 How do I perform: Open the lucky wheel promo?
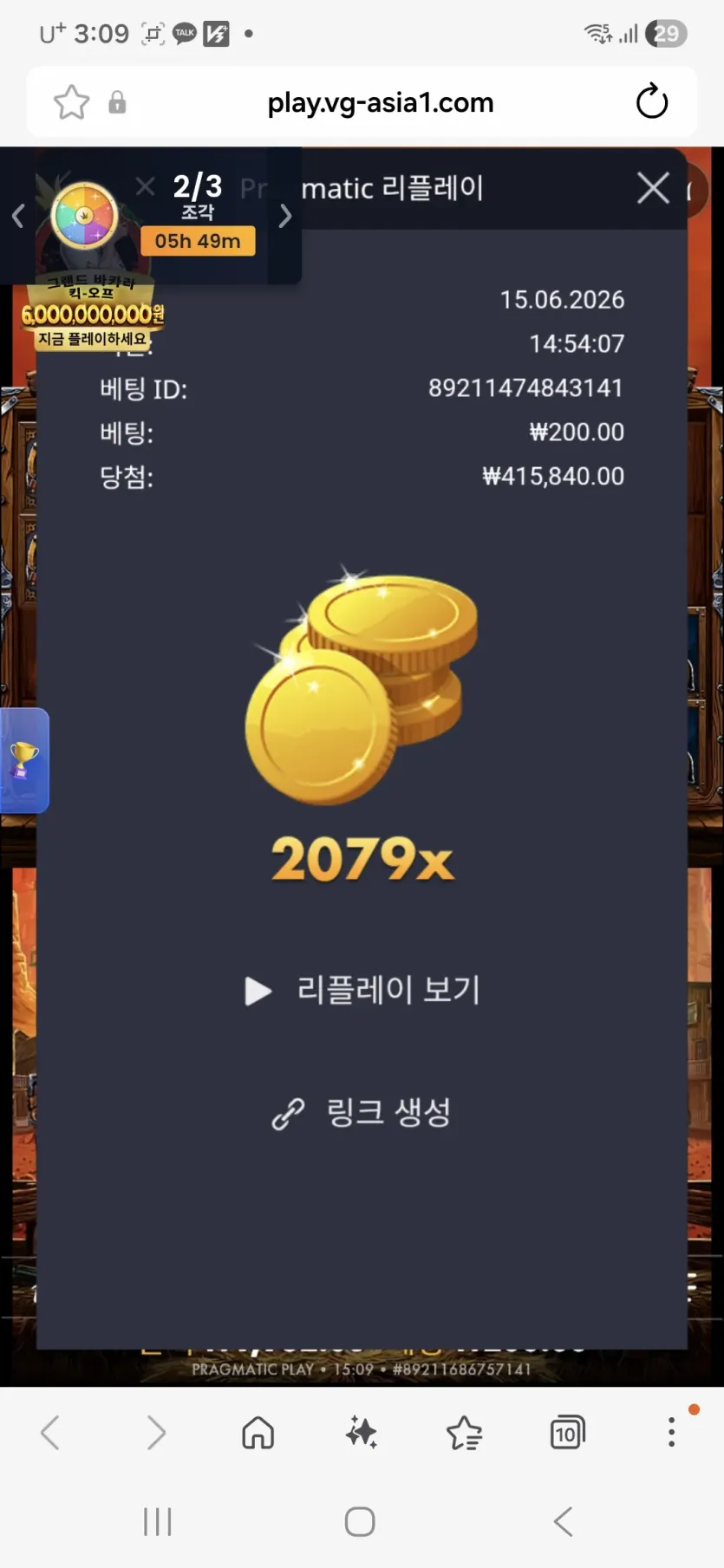(84, 217)
